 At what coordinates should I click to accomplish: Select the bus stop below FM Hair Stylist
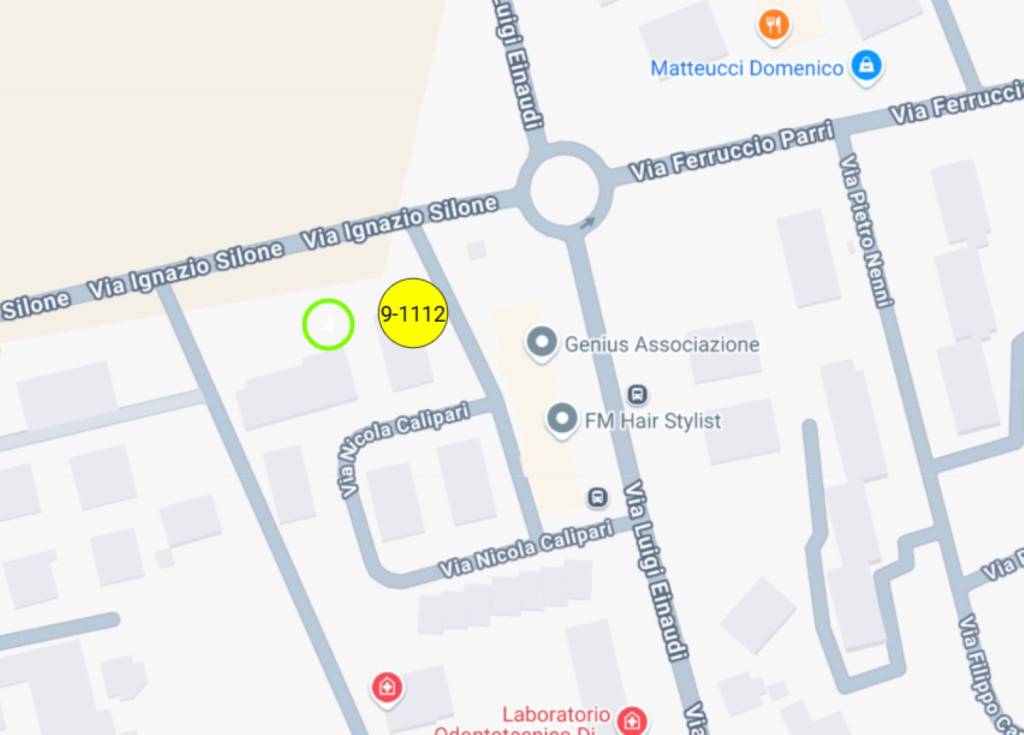597,497
